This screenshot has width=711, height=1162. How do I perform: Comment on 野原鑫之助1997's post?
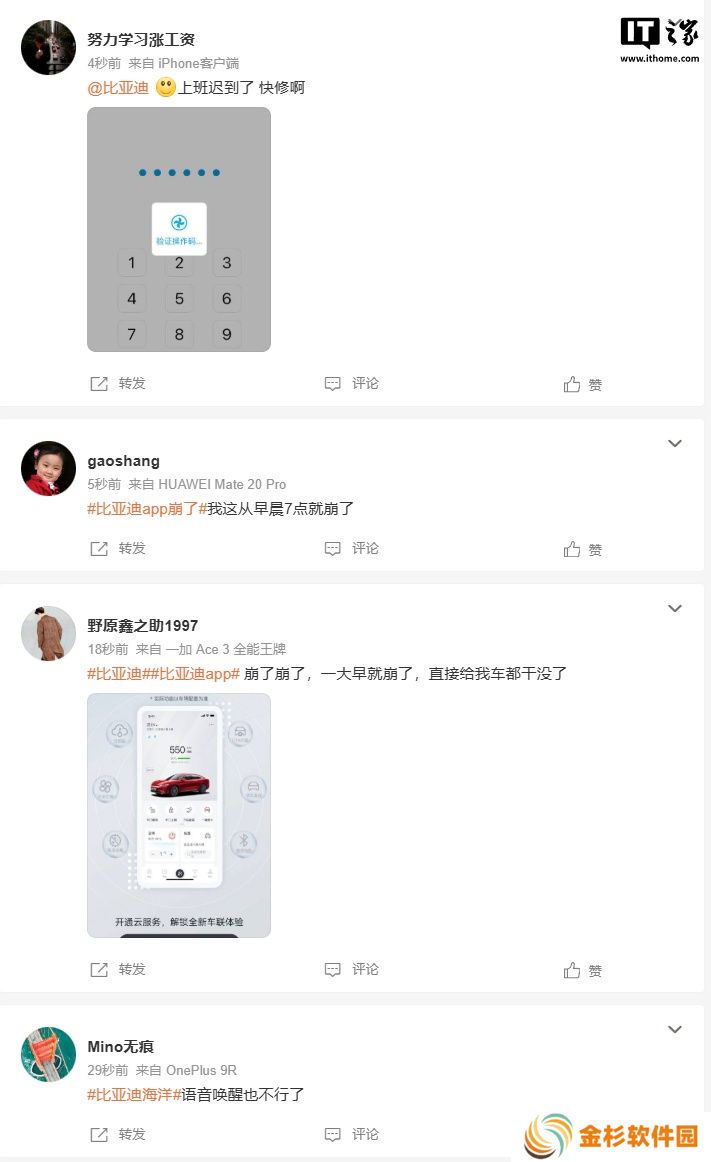pos(352,969)
